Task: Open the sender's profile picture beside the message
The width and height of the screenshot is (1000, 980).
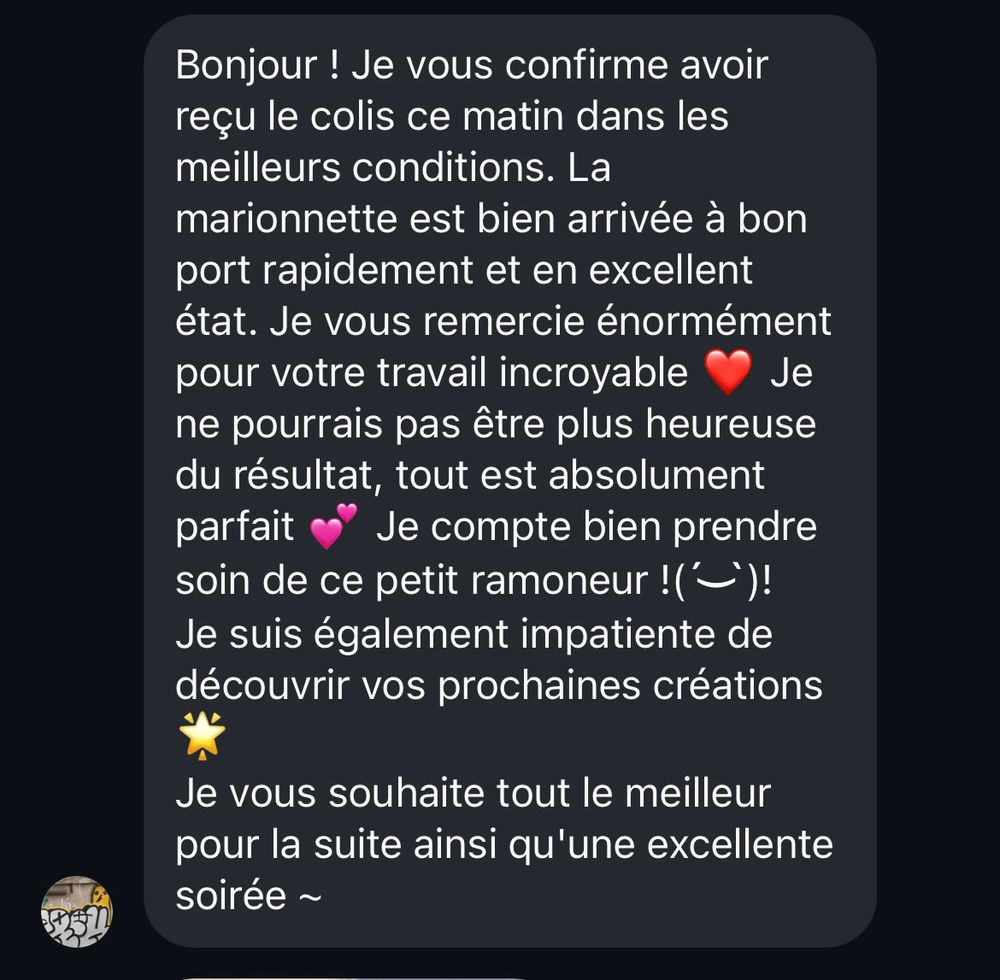Action: pyautogui.click(x=76, y=912)
